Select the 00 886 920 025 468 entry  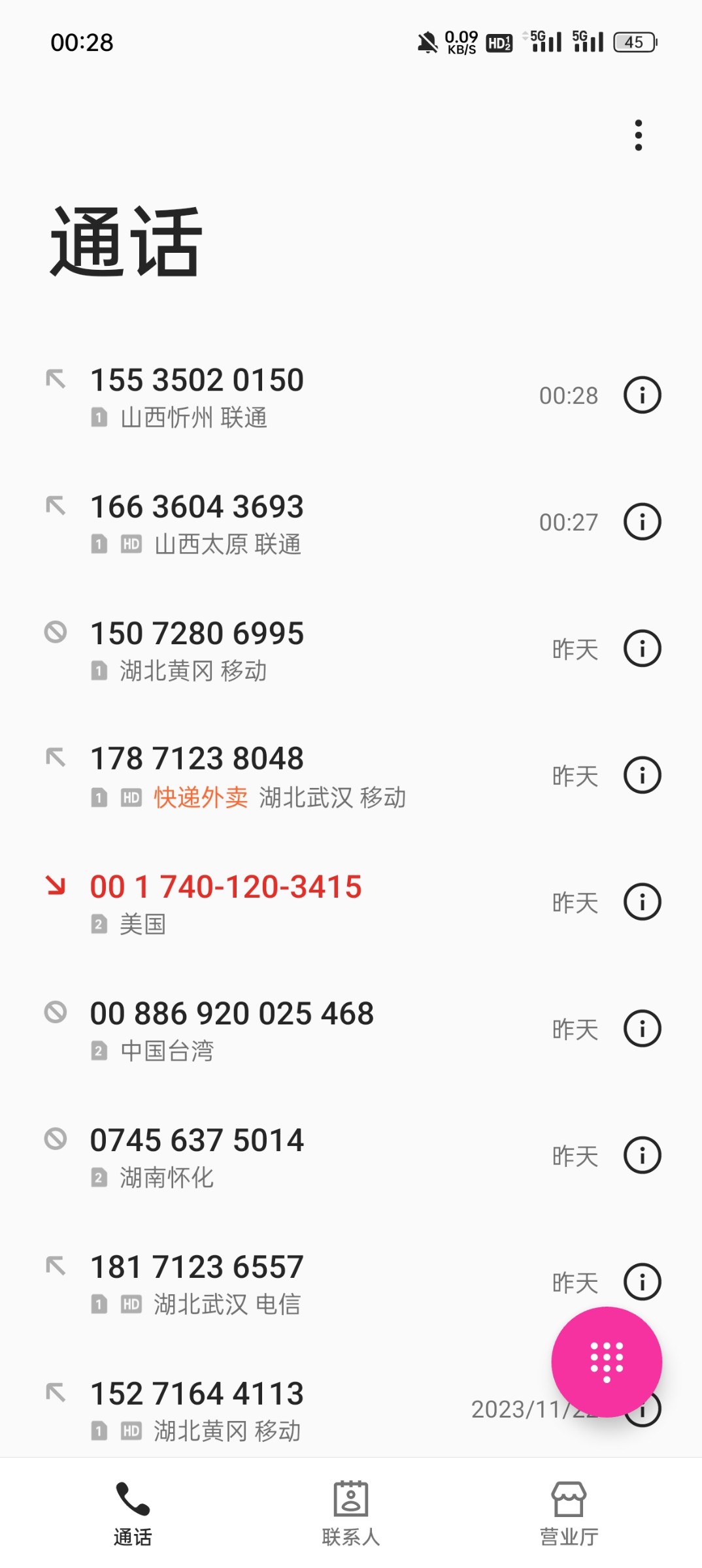(261, 1030)
